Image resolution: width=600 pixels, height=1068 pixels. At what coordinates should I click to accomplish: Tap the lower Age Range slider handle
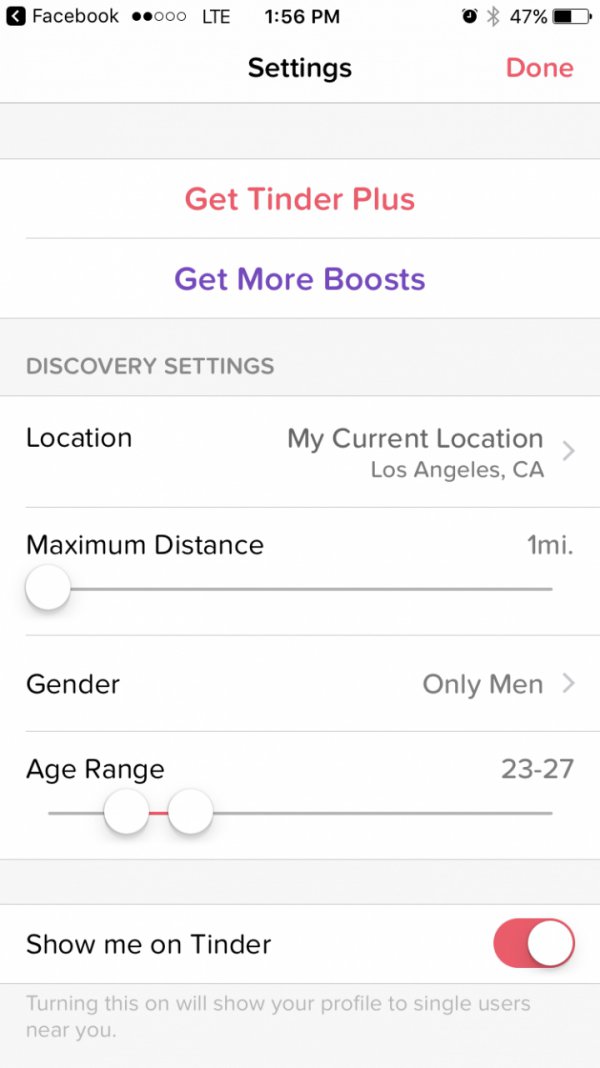pyautogui.click(x=126, y=812)
